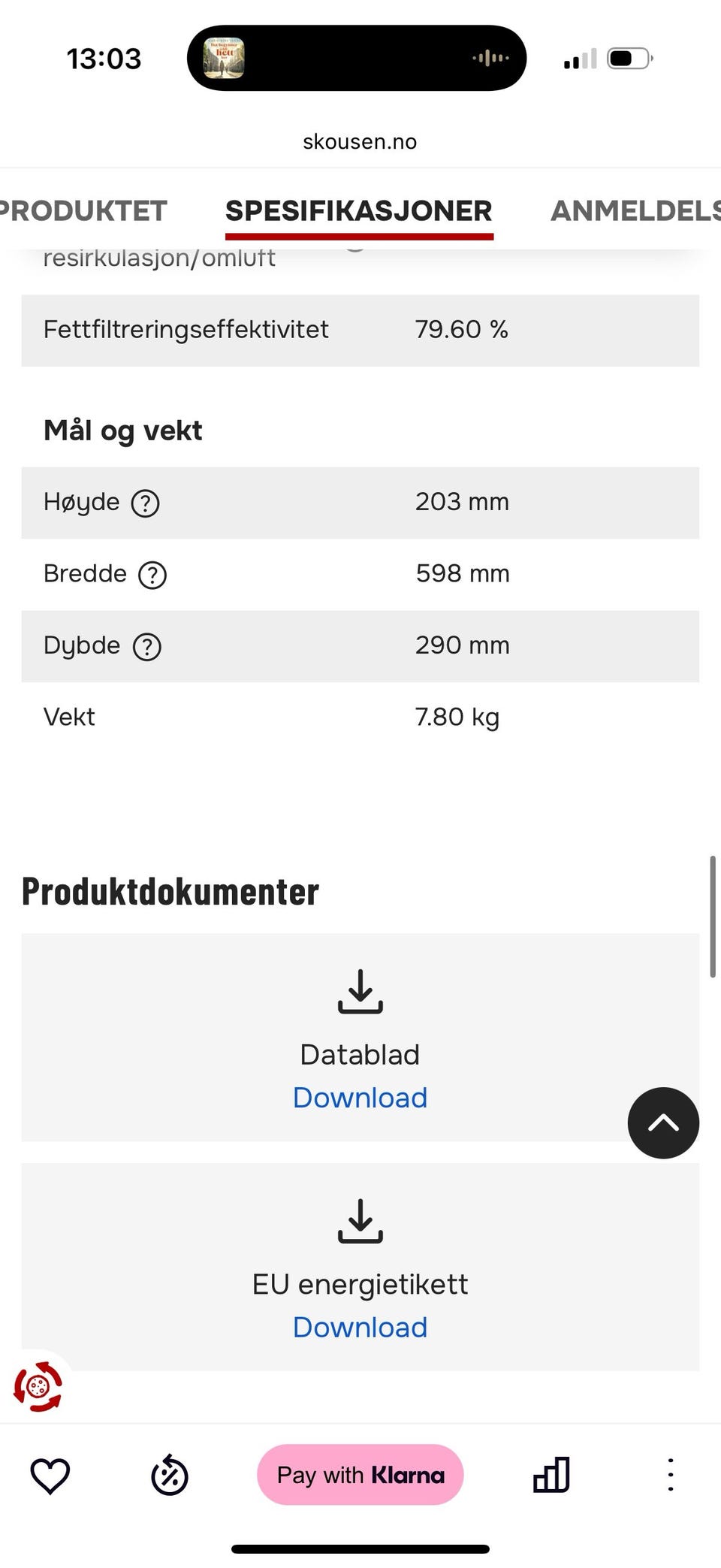
Task: Open the cookie settings icon
Action: pos(38,1386)
